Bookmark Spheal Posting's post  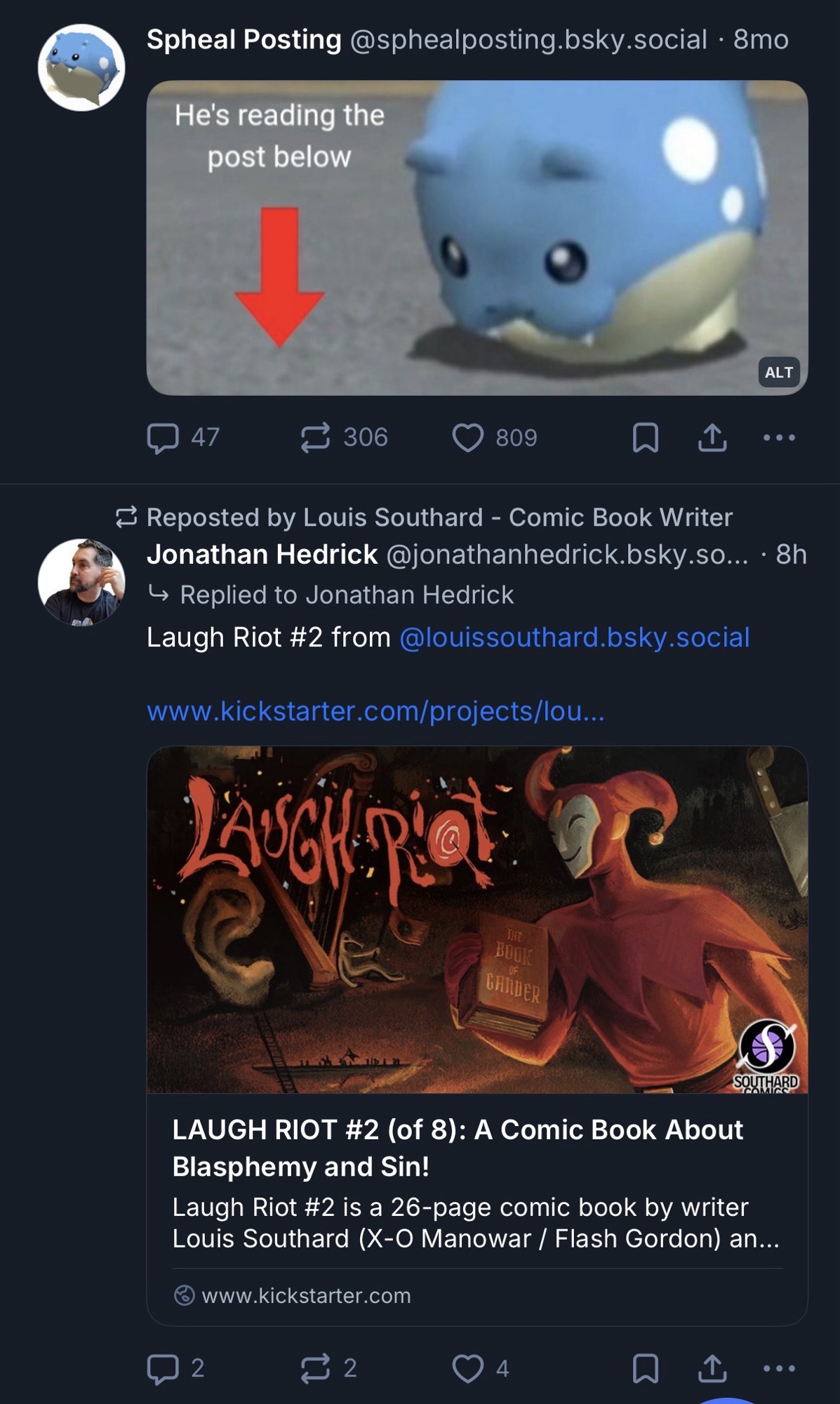point(645,438)
